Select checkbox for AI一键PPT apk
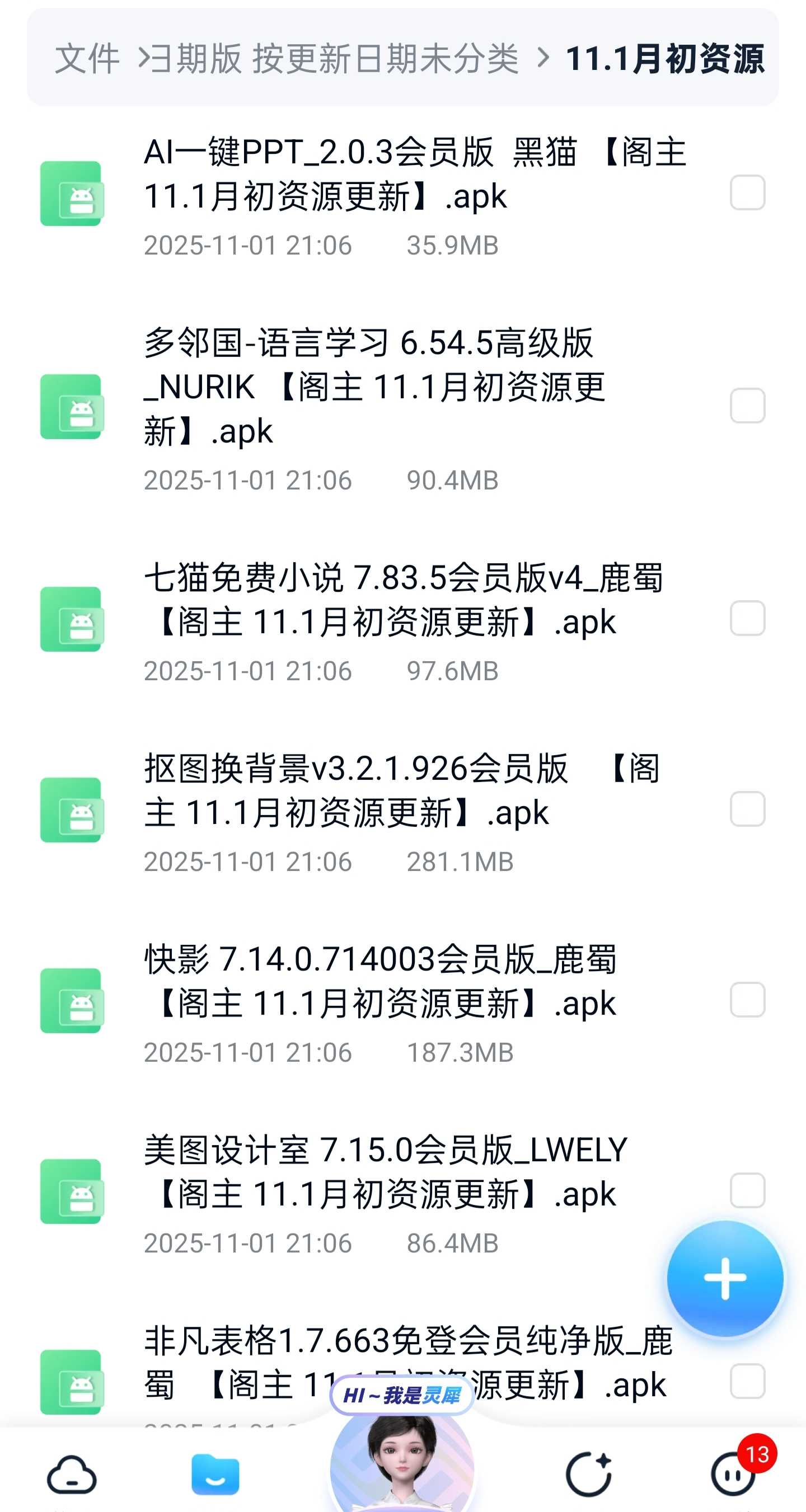This screenshot has height=1512, width=806. point(747,192)
